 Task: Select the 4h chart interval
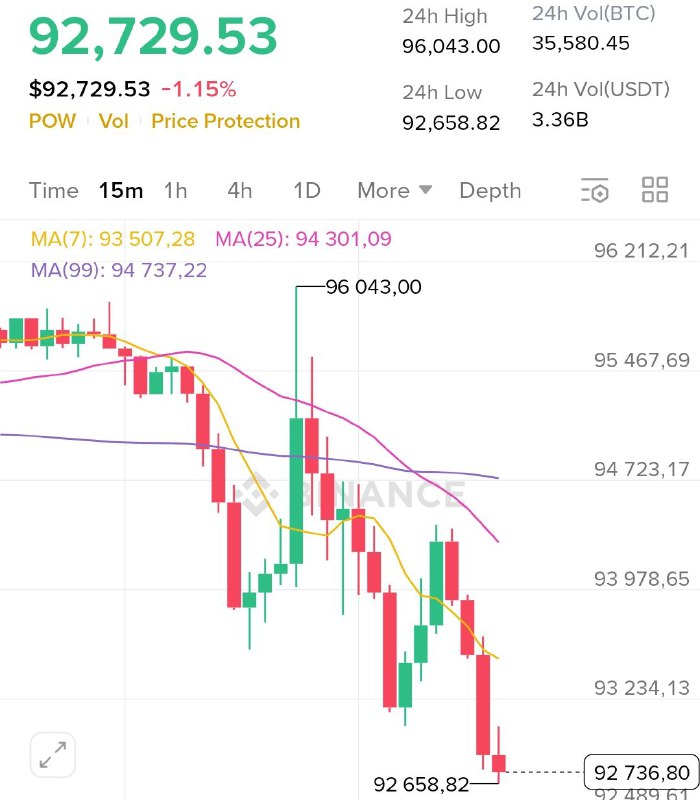(239, 190)
